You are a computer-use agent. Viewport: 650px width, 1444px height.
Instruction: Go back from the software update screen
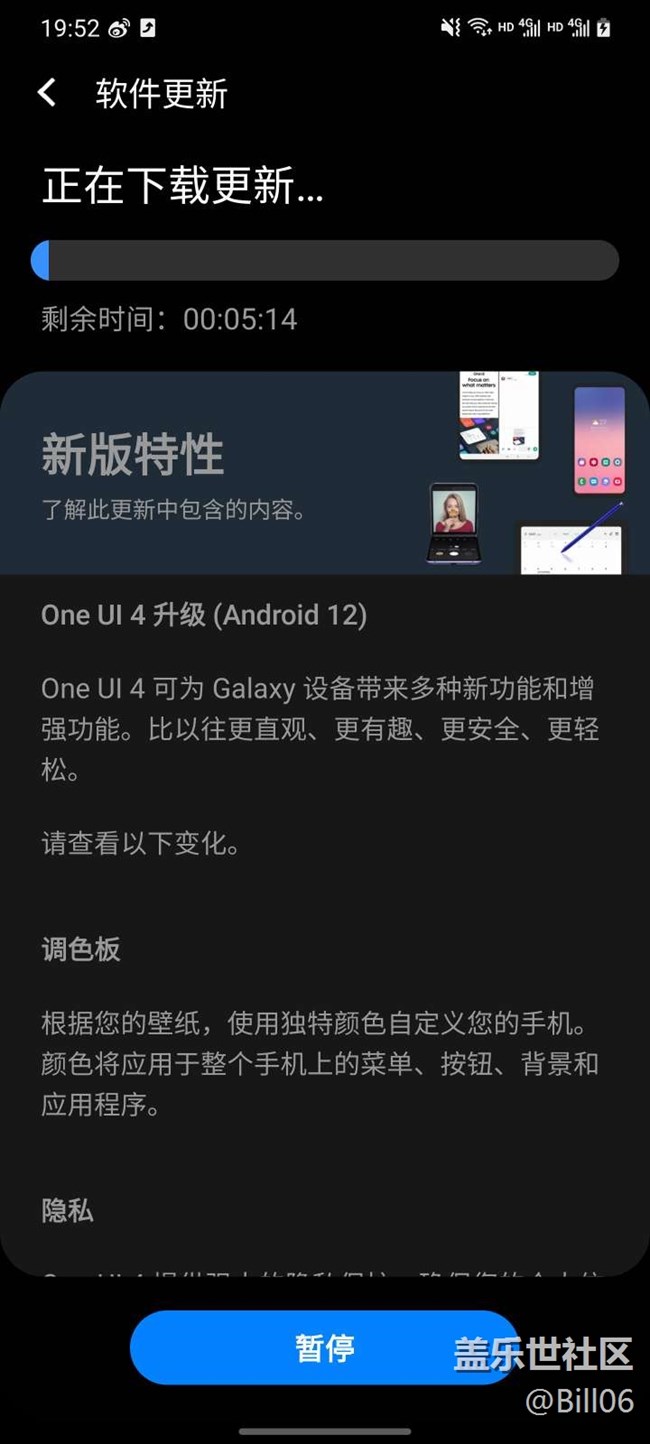coord(47,93)
